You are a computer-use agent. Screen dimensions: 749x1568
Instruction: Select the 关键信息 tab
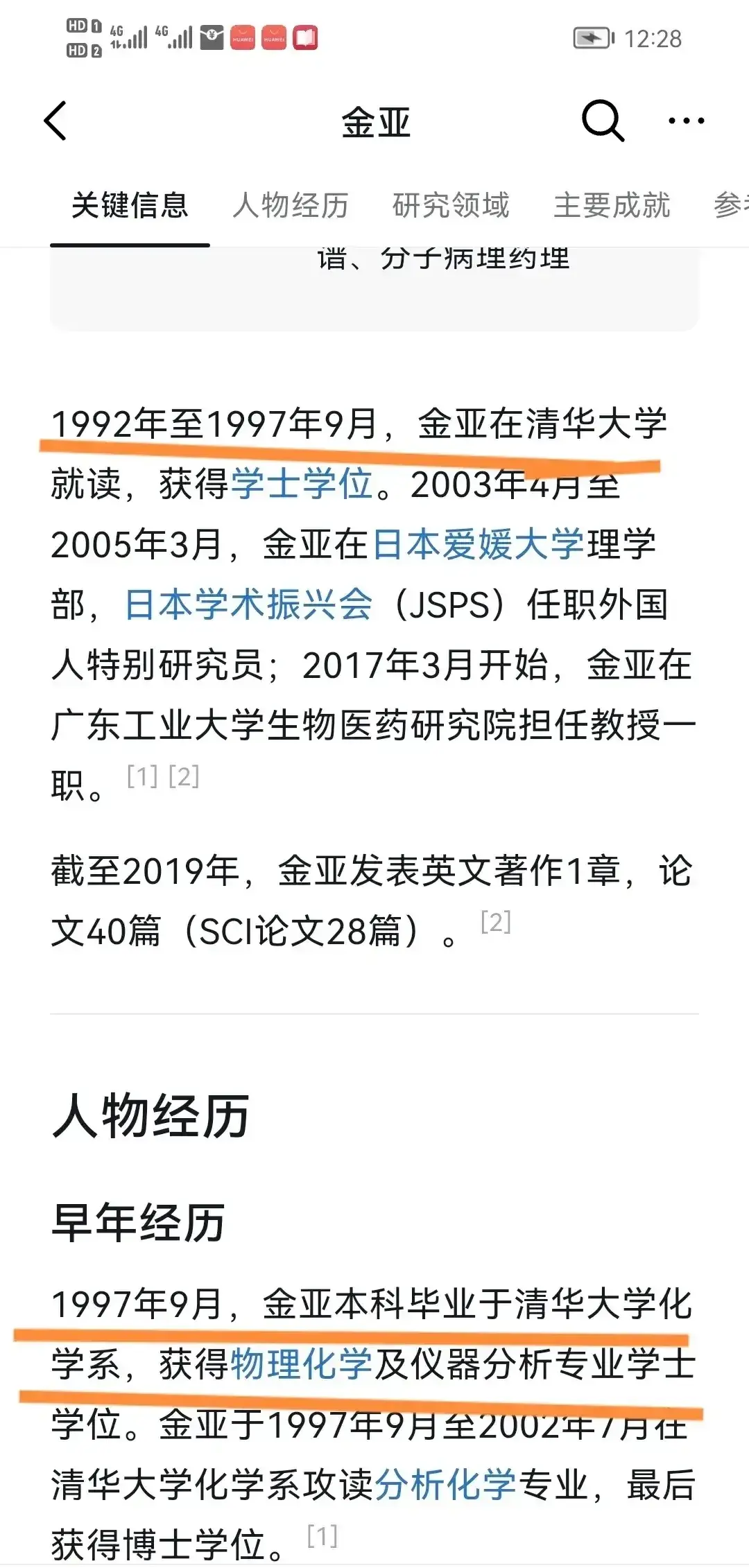(x=130, y=205)
